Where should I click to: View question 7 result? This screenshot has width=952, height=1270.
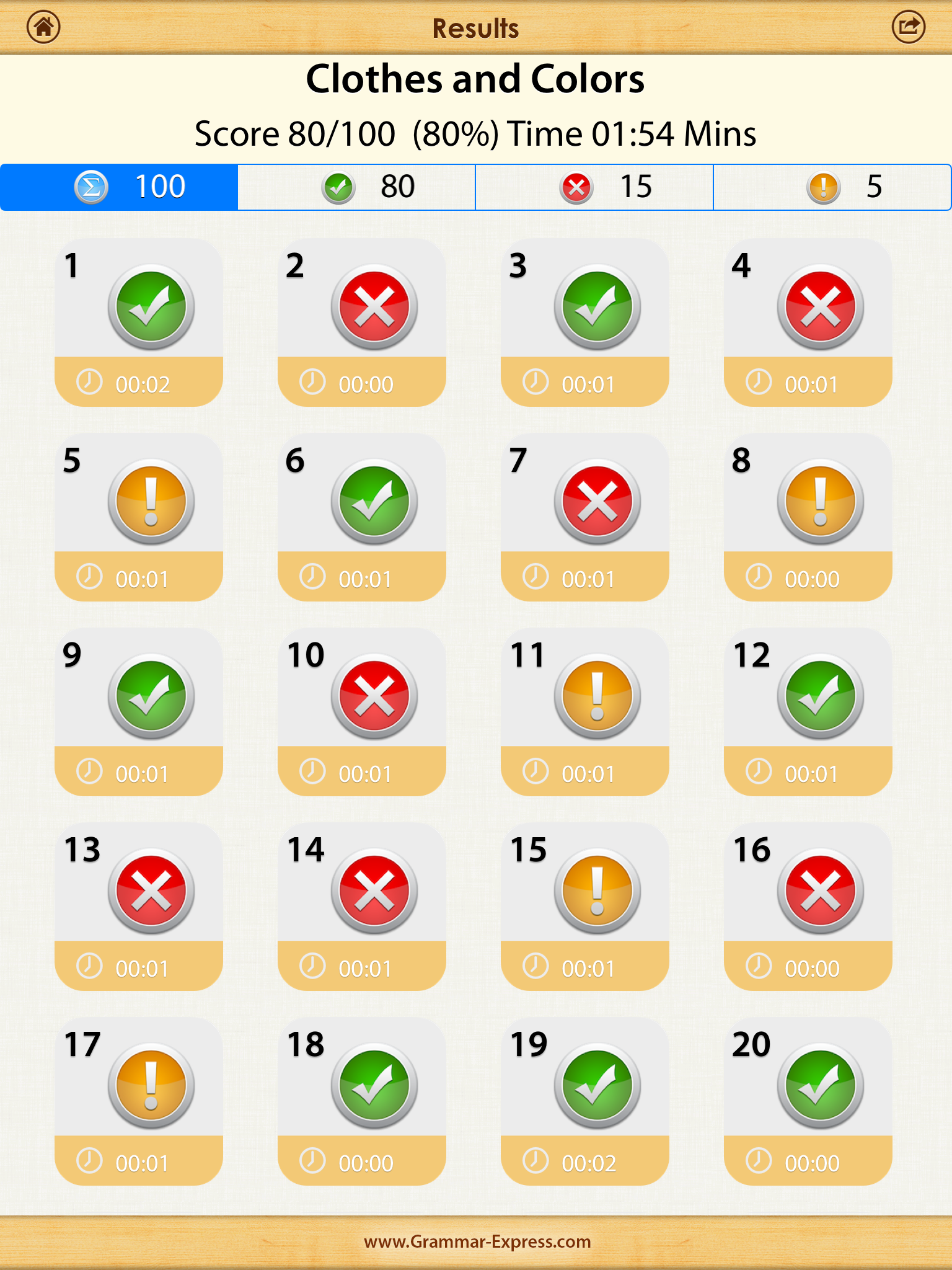(x=585, y=517)
